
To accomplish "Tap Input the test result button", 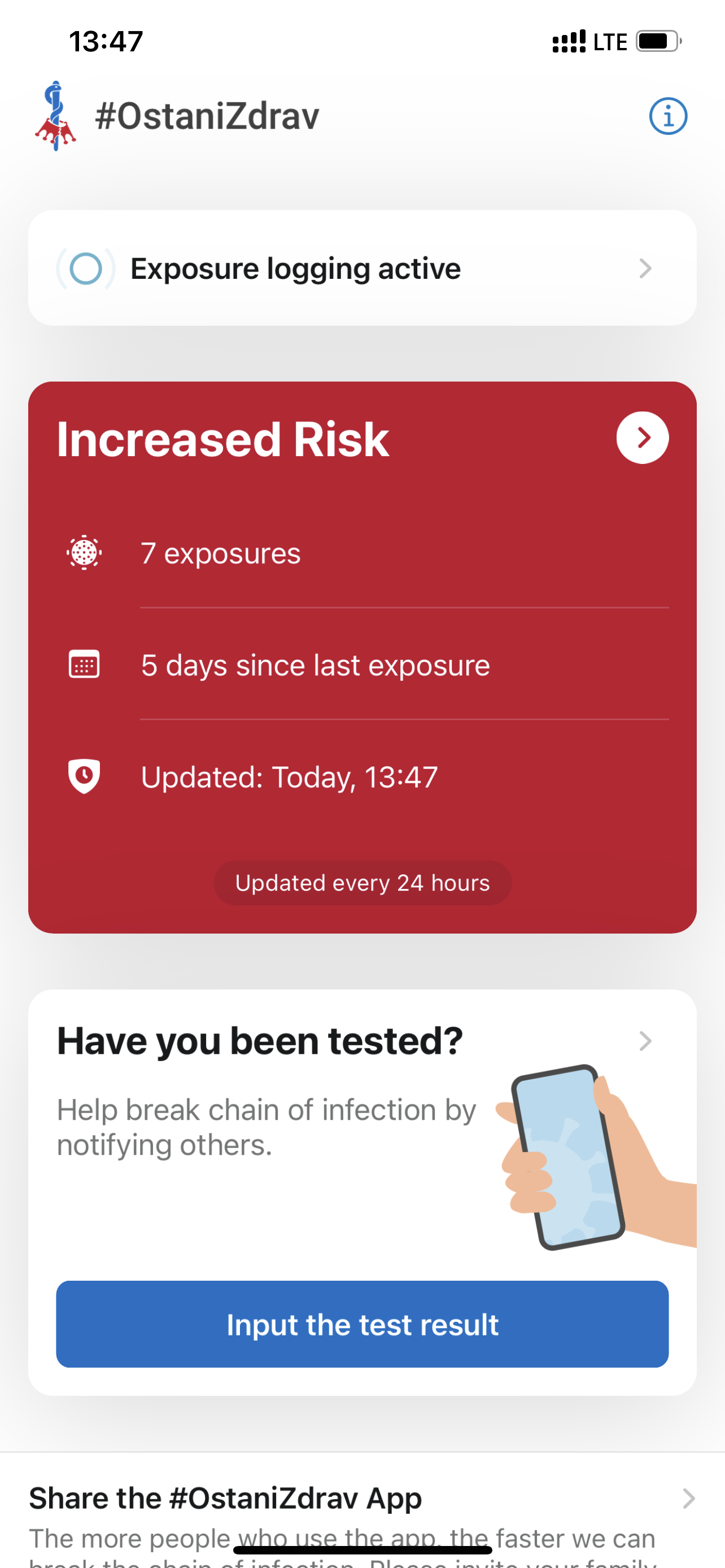I will click(x=362, y=1325).
